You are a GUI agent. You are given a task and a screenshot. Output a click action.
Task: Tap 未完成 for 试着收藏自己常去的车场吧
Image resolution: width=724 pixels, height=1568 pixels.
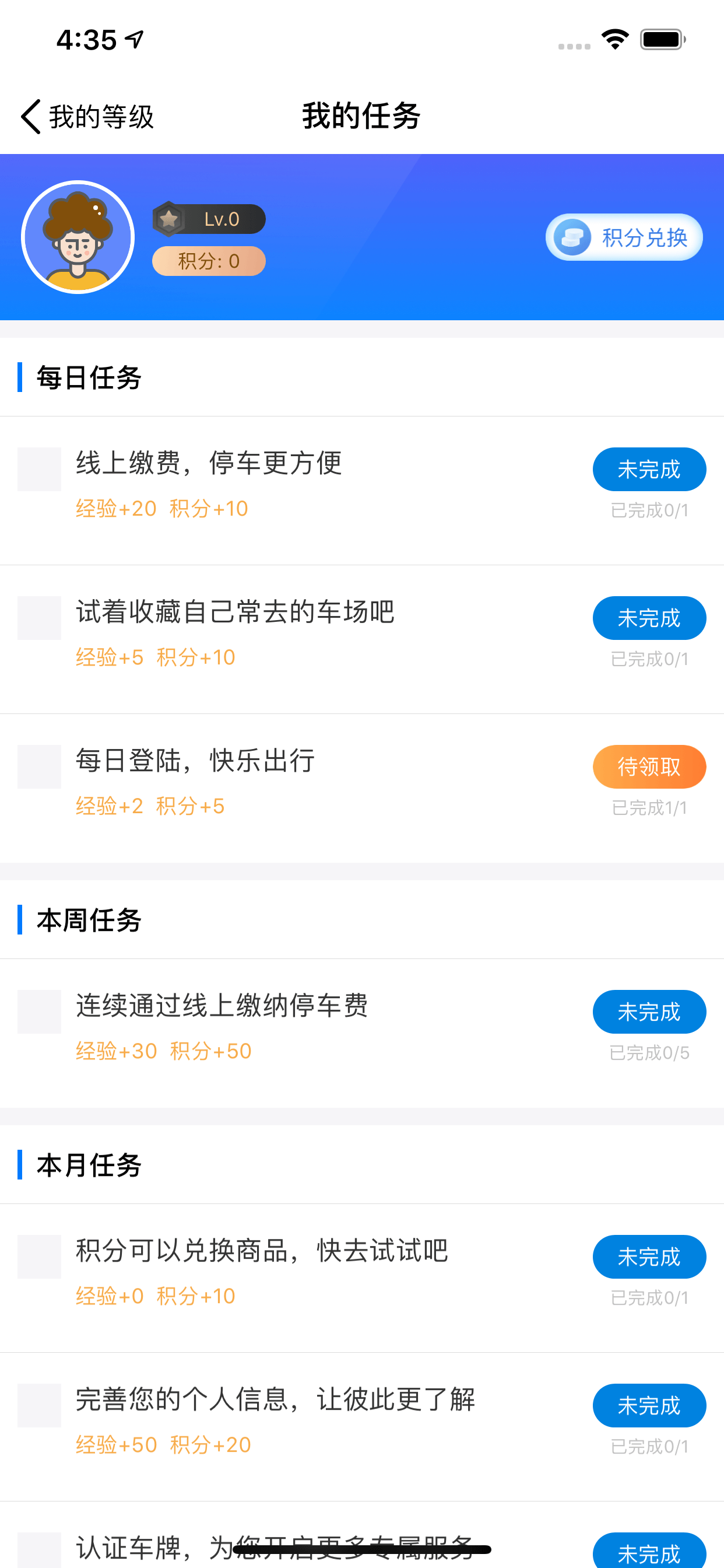pos(649,618)
